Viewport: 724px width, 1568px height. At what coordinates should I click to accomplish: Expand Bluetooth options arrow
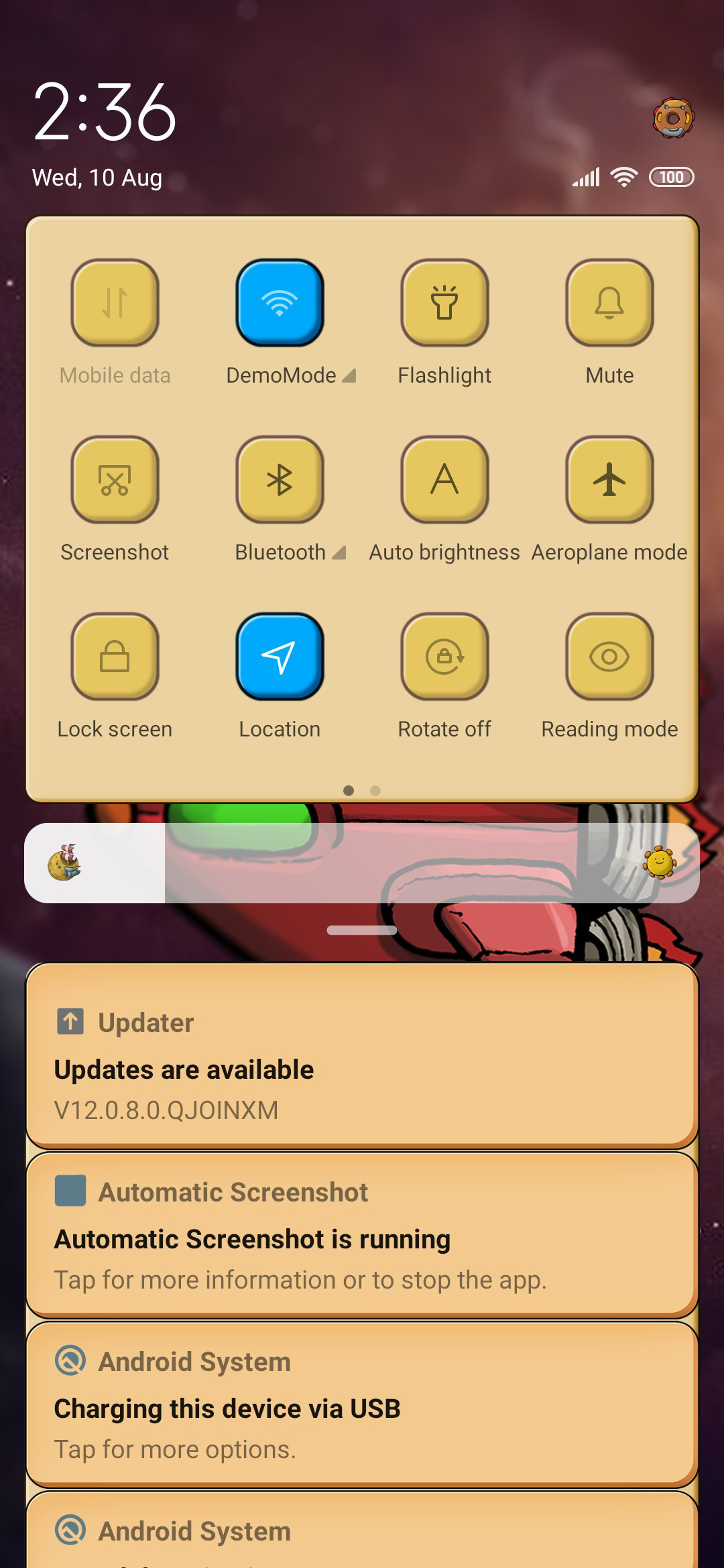point(339,553)
